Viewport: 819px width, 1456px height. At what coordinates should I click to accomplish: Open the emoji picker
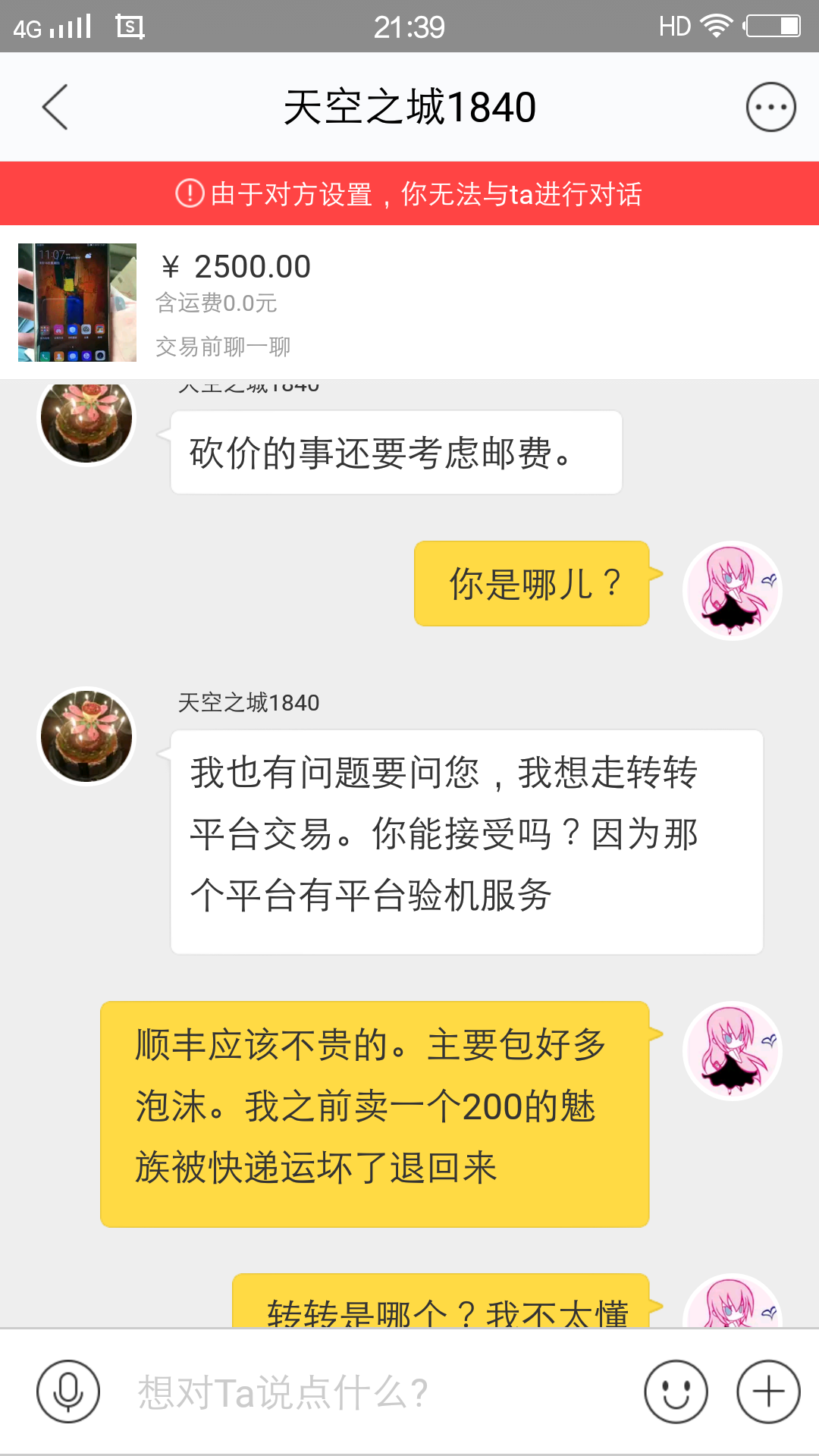point(676,1392)
